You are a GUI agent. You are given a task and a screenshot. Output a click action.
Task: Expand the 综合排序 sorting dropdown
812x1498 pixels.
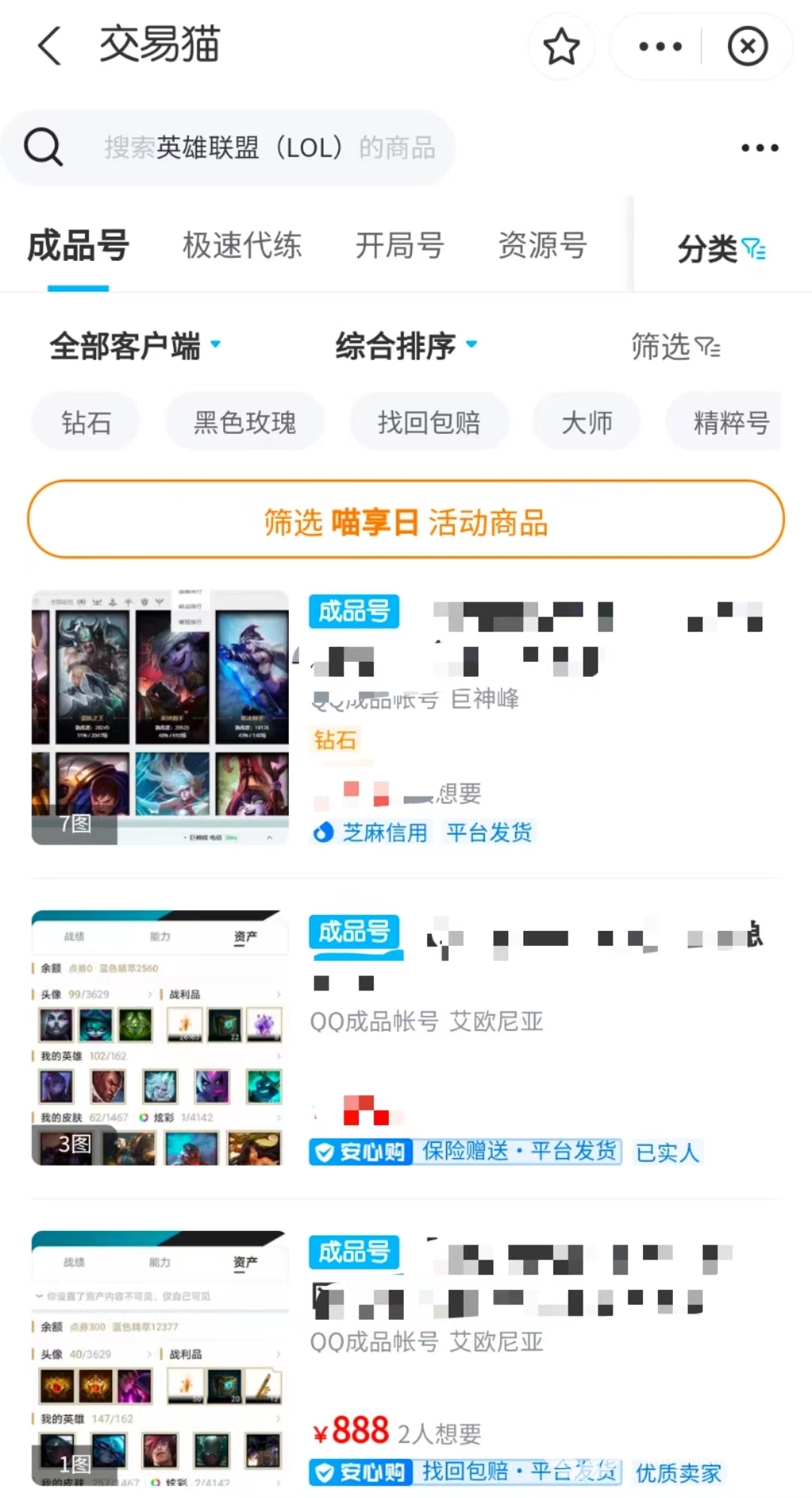pyautogui.click(x=406, y=346)
